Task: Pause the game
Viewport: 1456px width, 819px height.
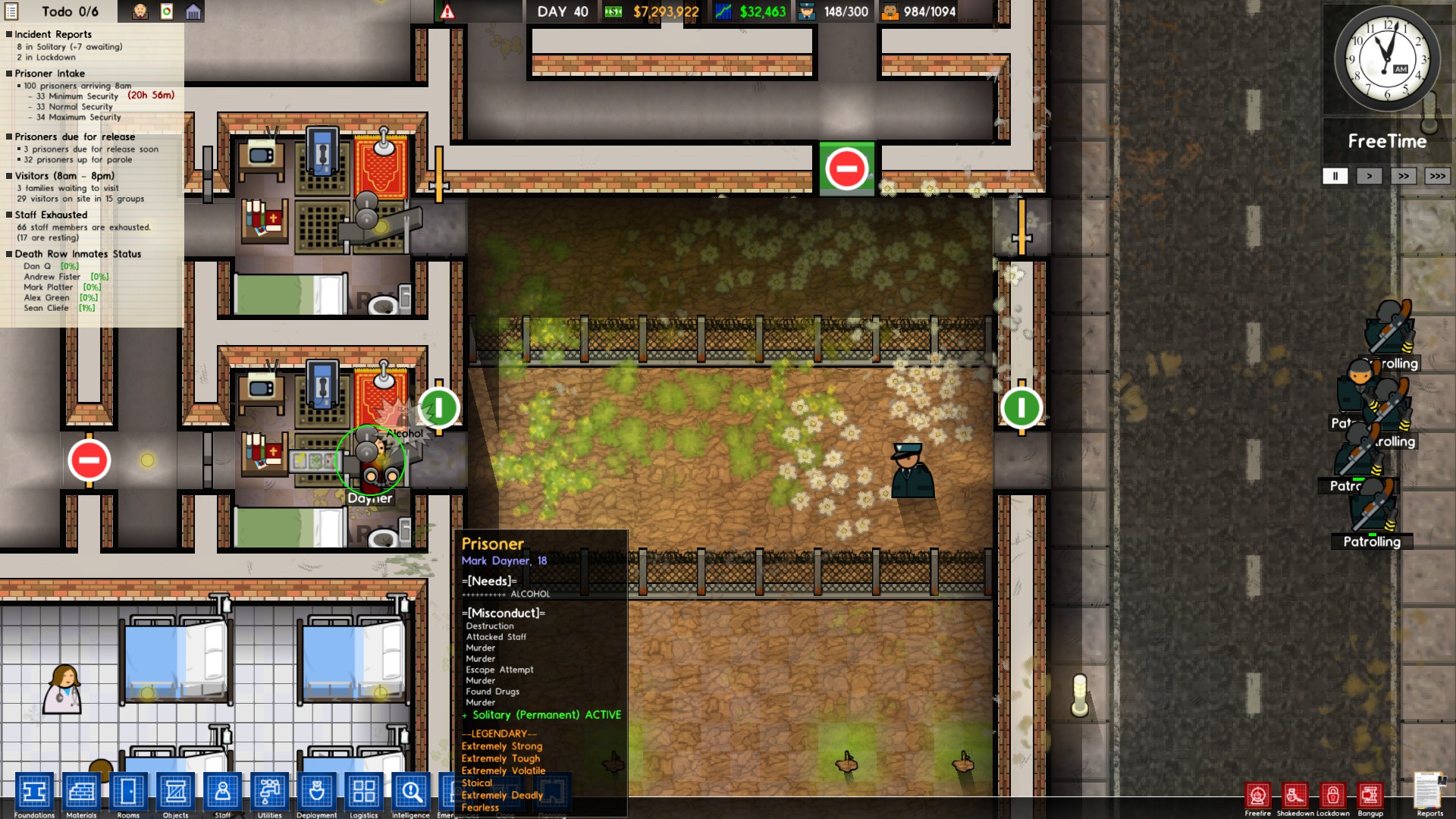Action: [1335, 176]
